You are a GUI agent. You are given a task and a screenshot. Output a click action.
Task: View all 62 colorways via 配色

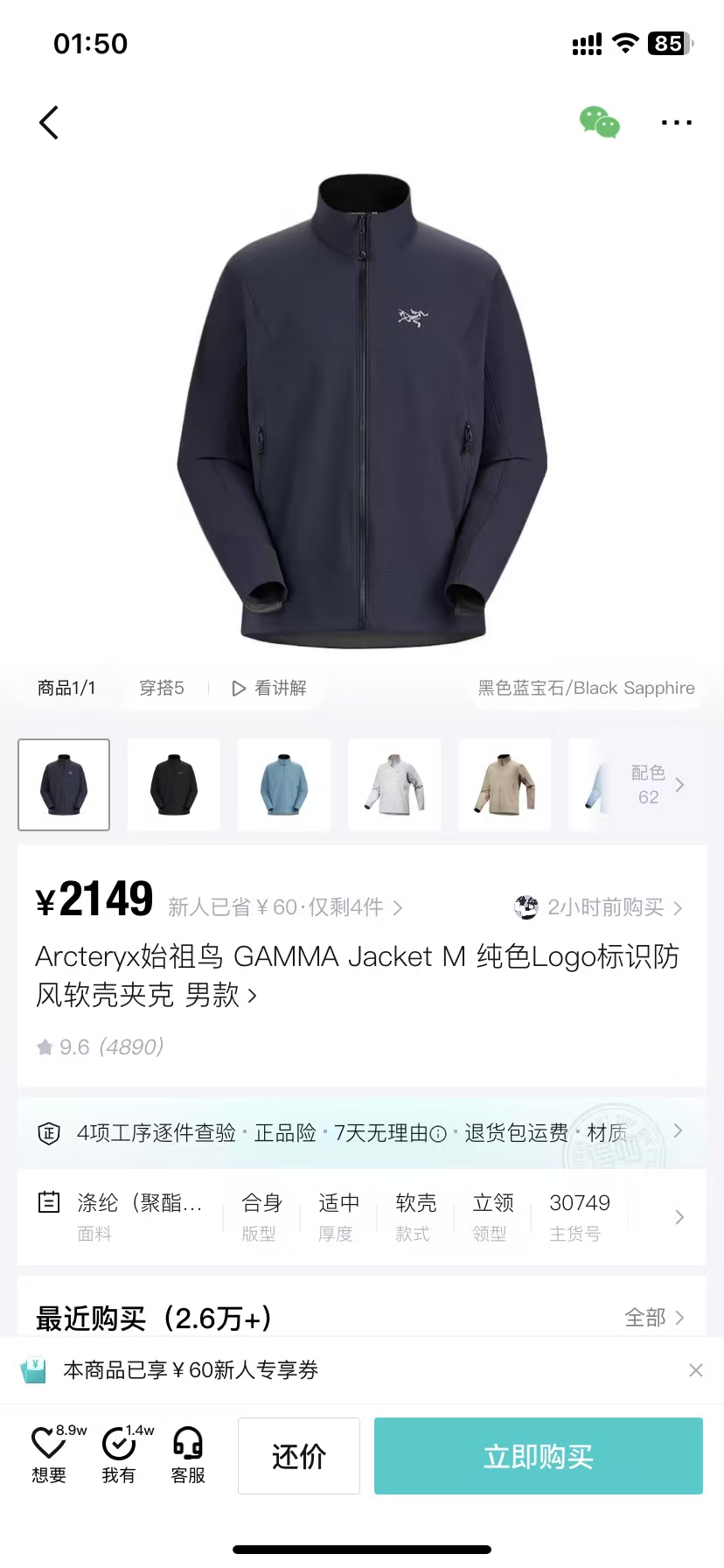[x=654, y=785]
